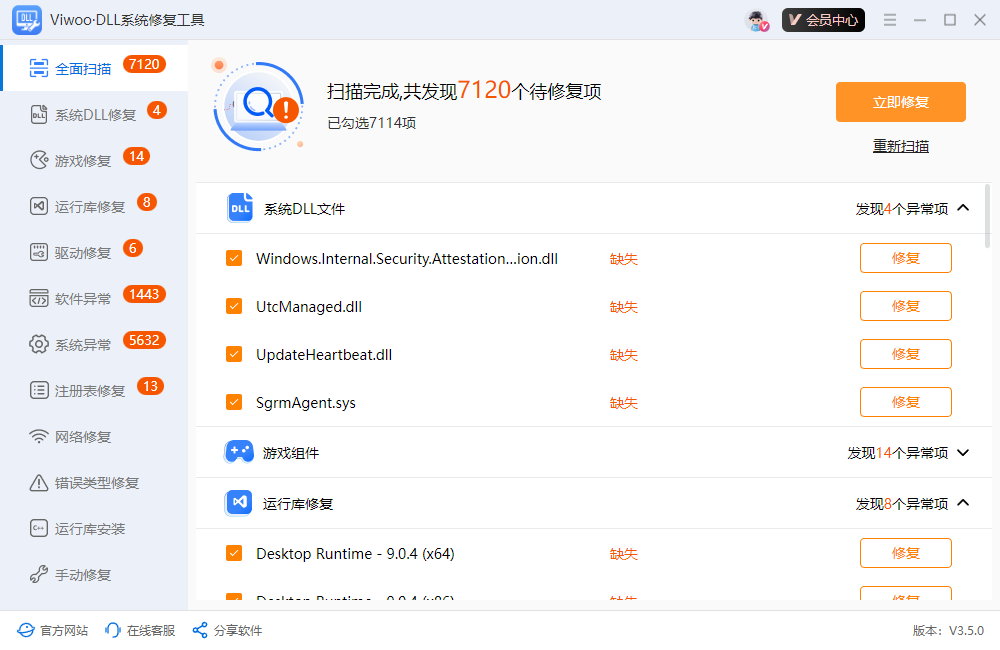The width and height of the screenshot is (1000, 650).
Task: Switch to 网络修复 section
Action: [83, 437]
